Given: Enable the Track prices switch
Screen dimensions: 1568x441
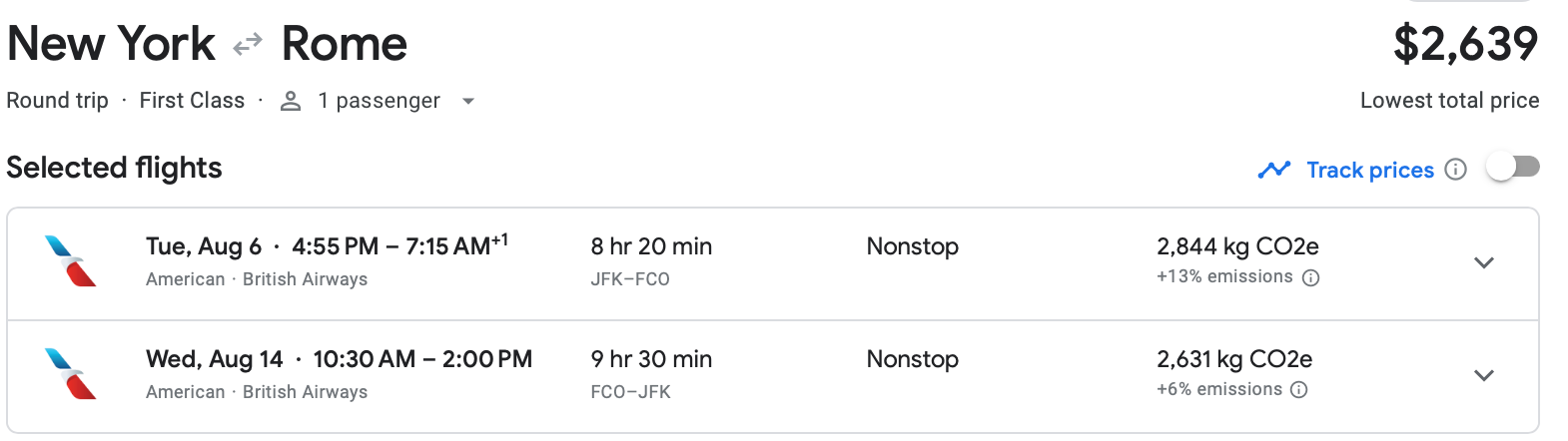Looking at the screenshot, I should (1512, 168).
